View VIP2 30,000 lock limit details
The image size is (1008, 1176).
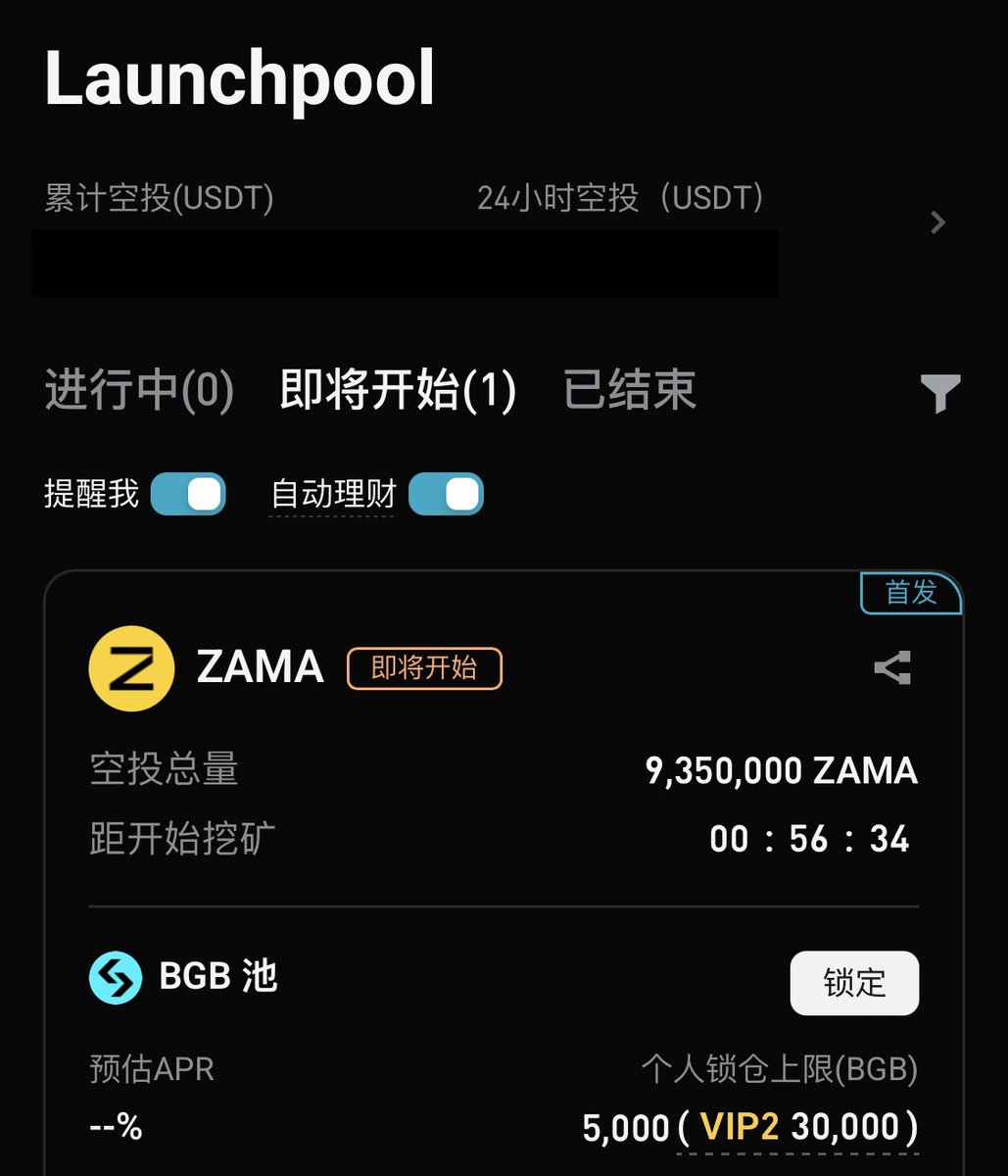coord(798,1128)
